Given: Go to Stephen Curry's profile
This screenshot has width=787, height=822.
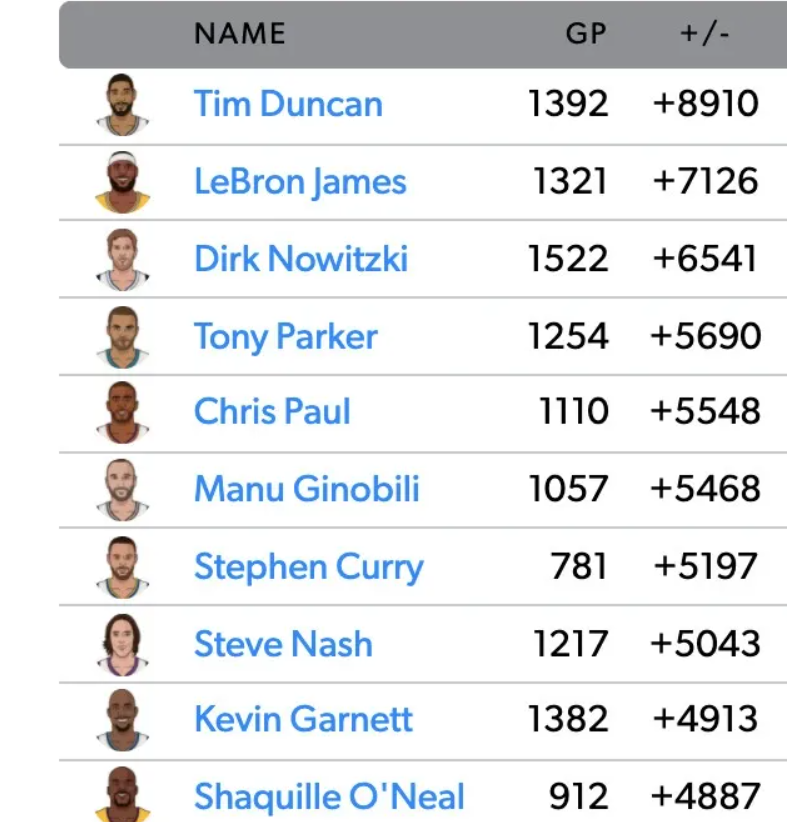Looking at the screenshot, I should (308, 566).
